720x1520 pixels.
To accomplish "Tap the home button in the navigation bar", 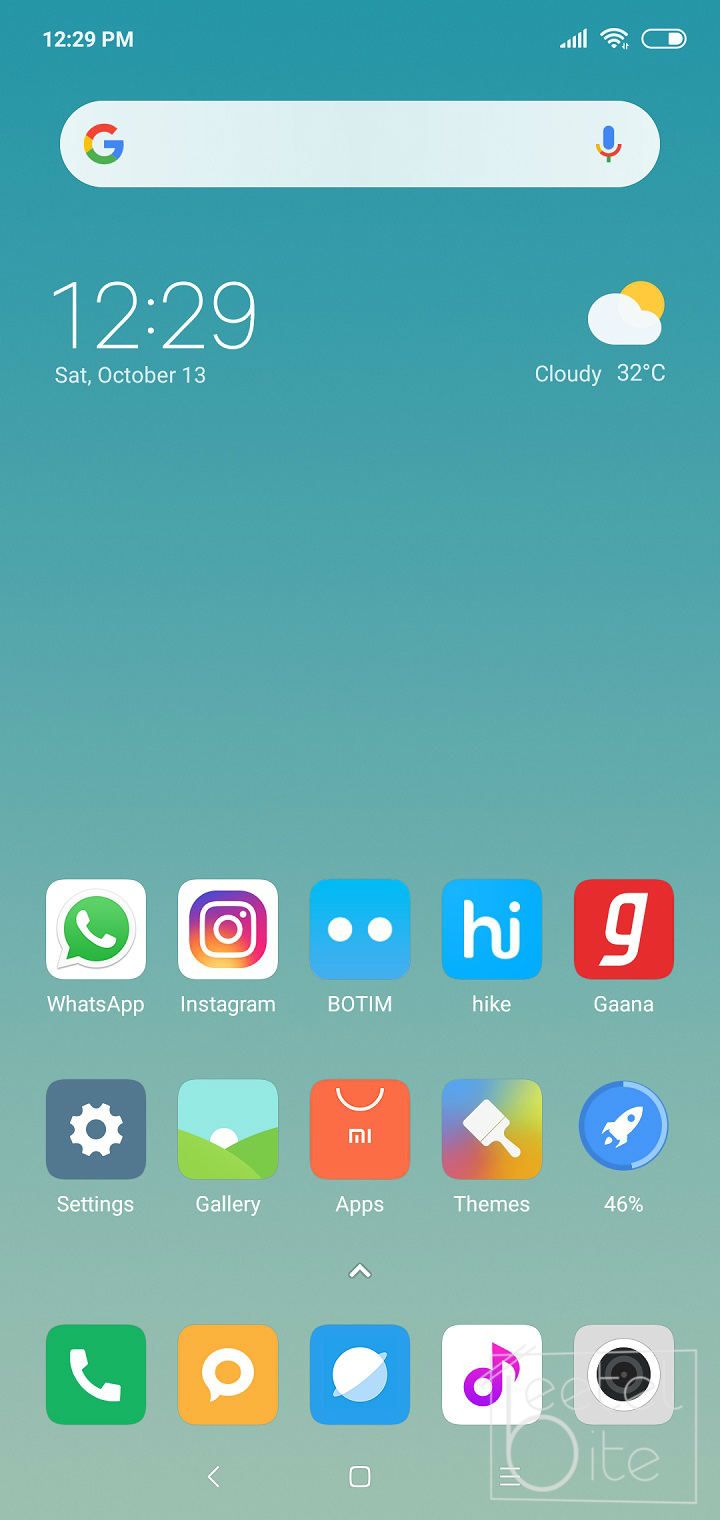I will [x=360, y=1476].
